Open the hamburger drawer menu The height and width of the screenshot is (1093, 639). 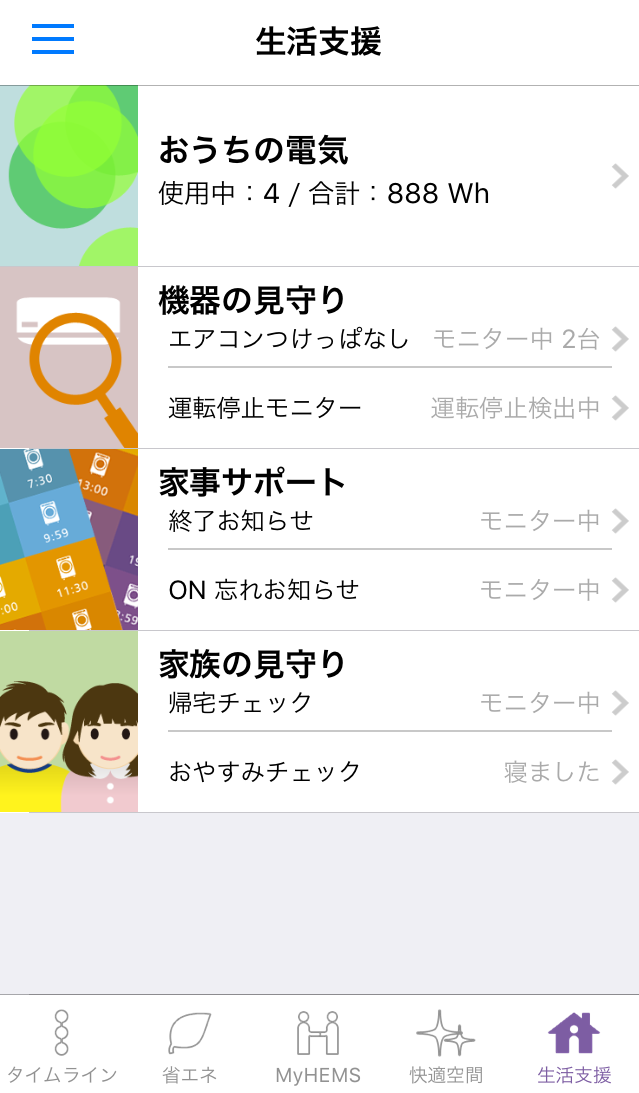click(53, 40)
